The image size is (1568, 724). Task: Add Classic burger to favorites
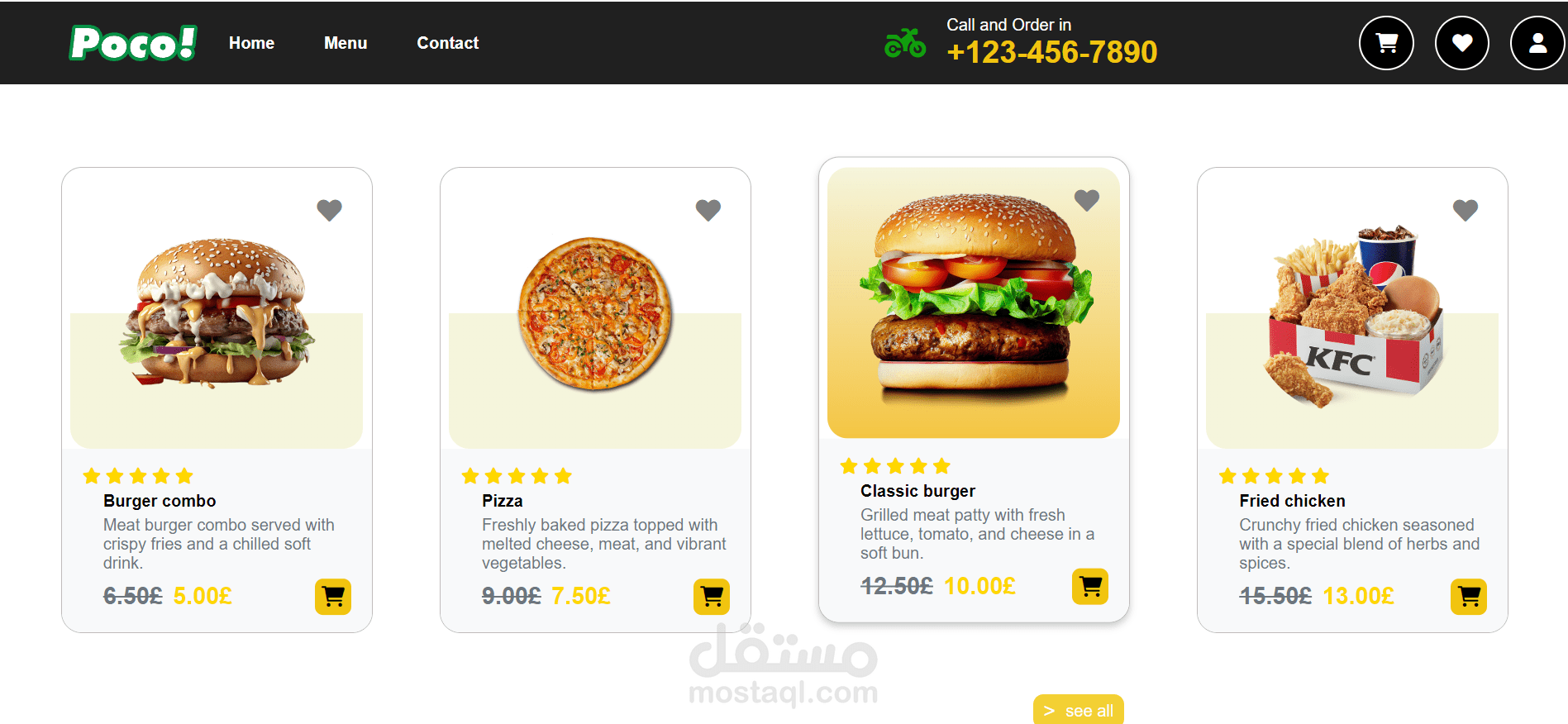coord(1086,200)
